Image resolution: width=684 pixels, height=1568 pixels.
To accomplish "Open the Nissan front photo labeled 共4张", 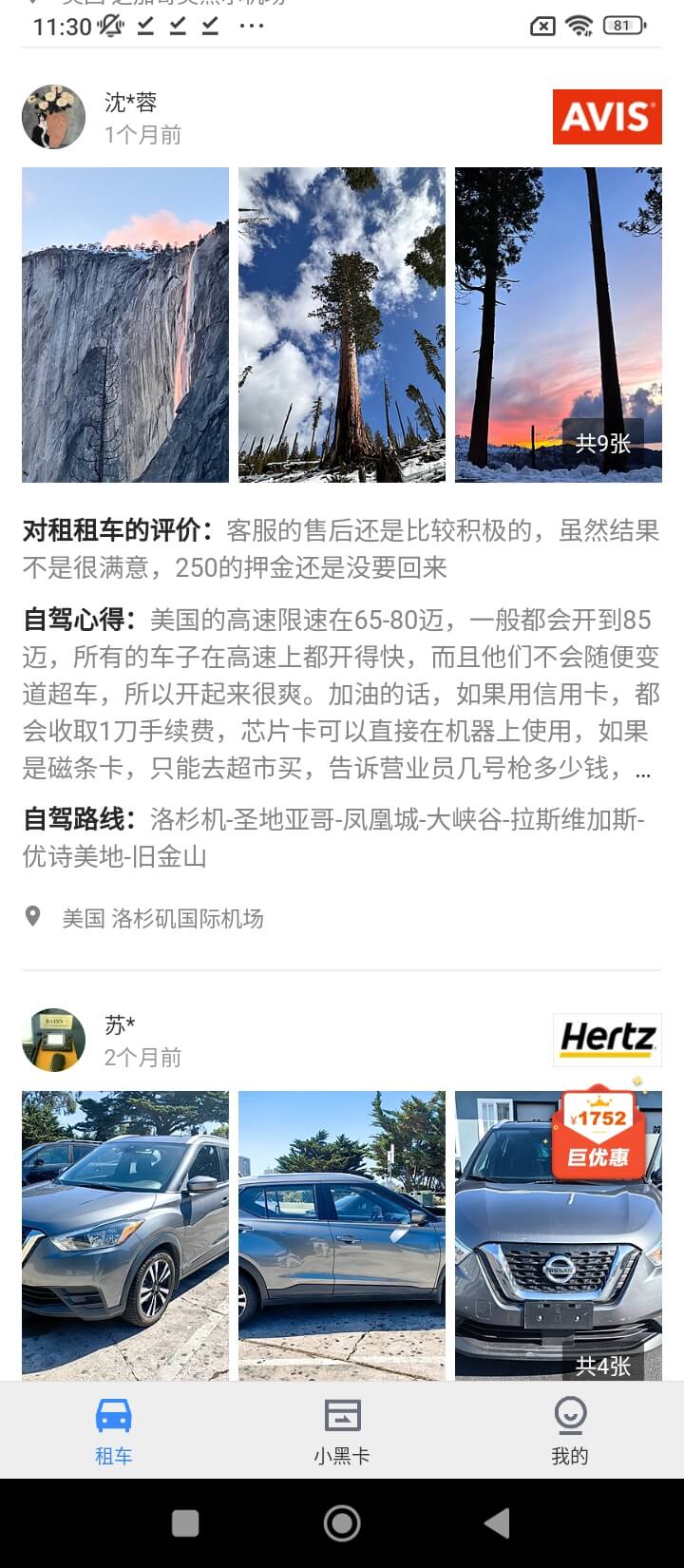I will pyautogui.click(x=559, y=1254).
